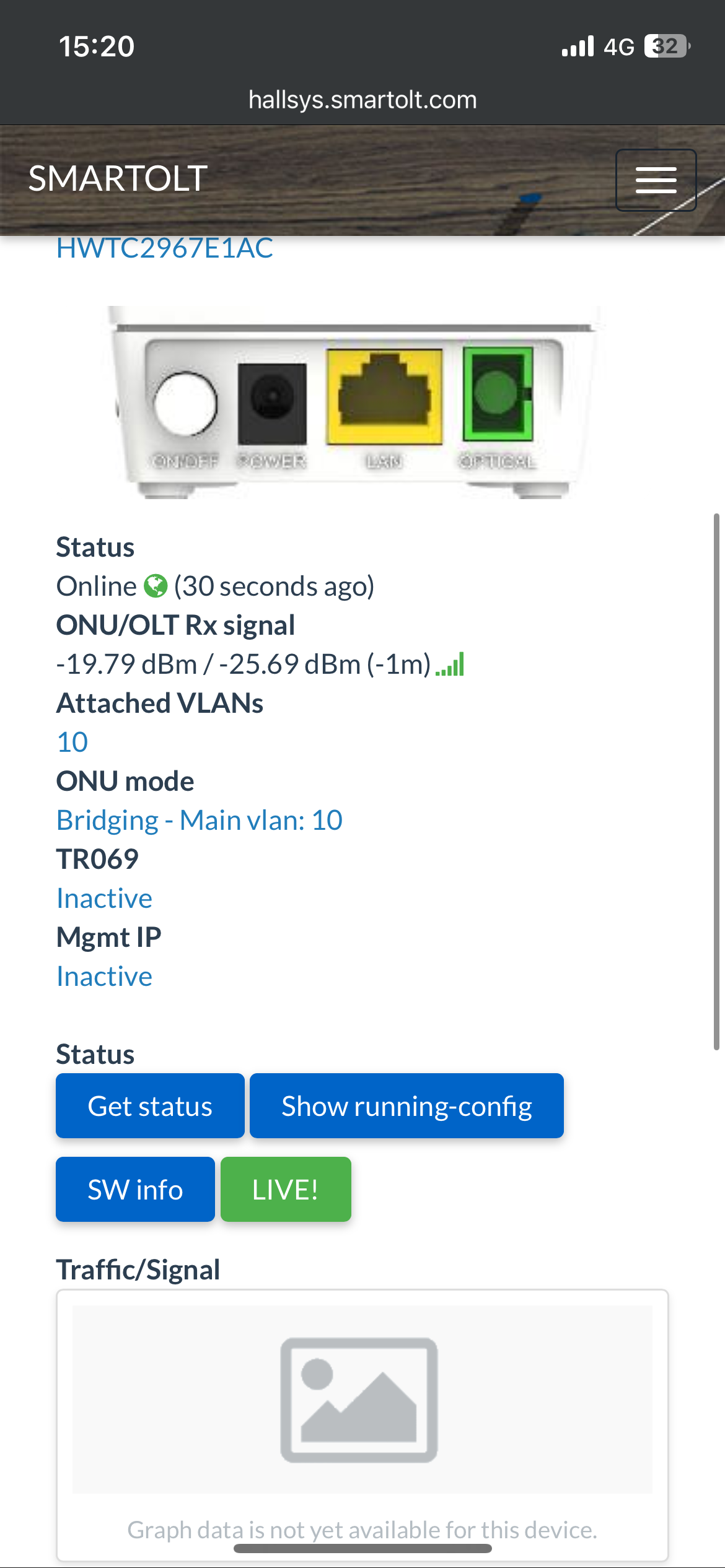Screen dimensions: 725x1568
Task: Change ONU mode Bridging - Main vlan: 10
Action: [x=199, y=820]
